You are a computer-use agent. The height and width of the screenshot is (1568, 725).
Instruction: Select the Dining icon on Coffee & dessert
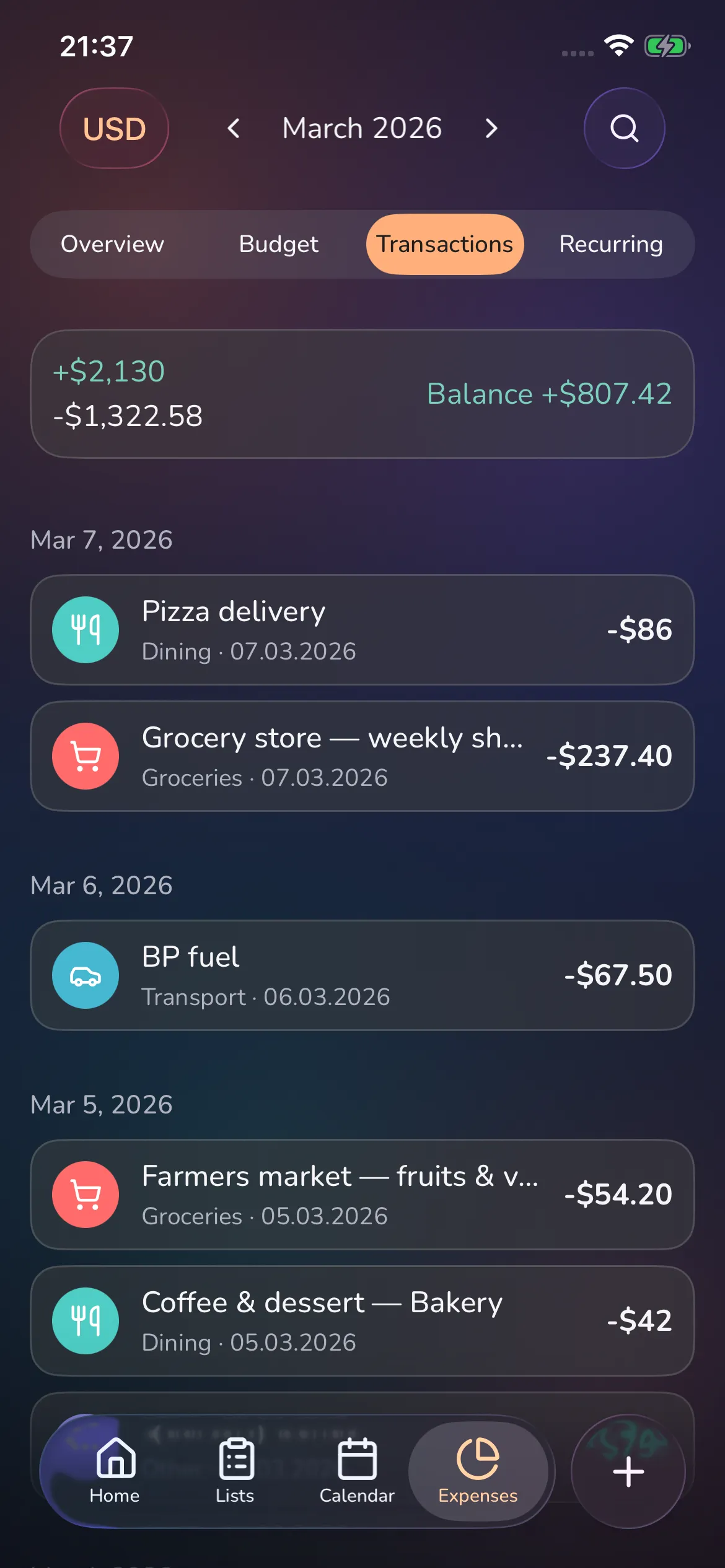click(x=86, y=1321)
